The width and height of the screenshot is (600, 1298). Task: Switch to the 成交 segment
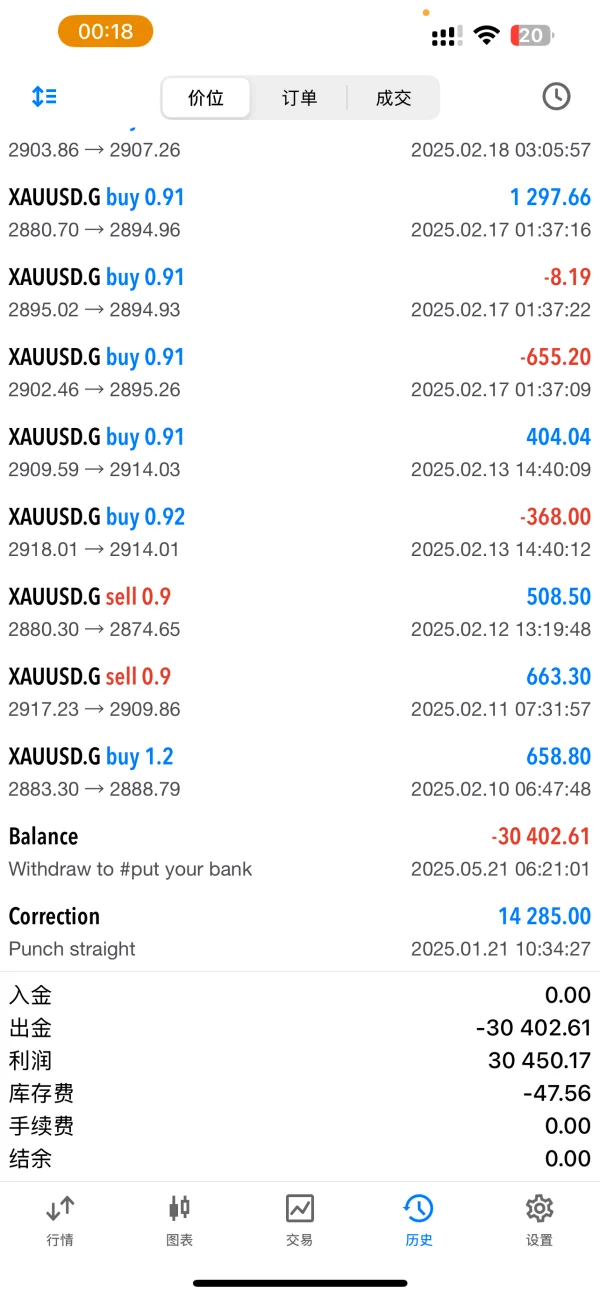393,98
